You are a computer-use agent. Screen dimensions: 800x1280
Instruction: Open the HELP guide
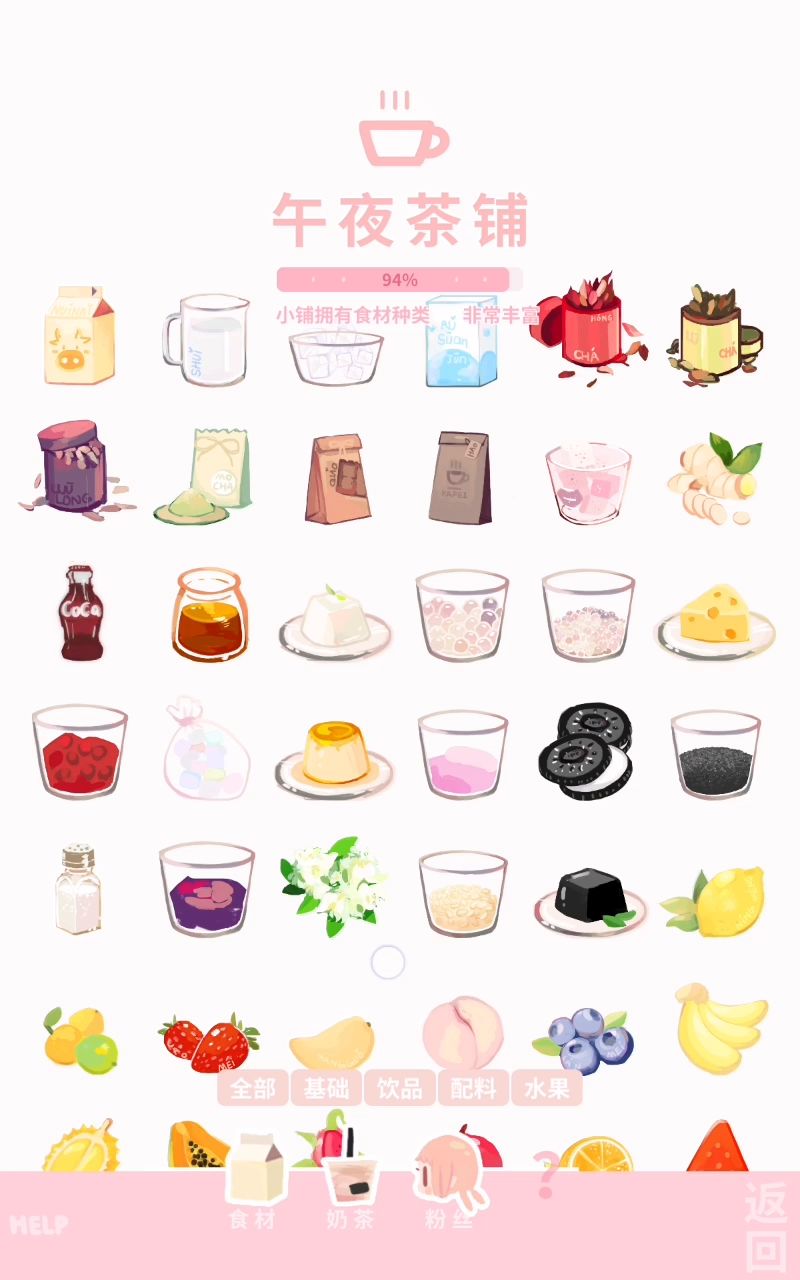tap(39, 1225)
